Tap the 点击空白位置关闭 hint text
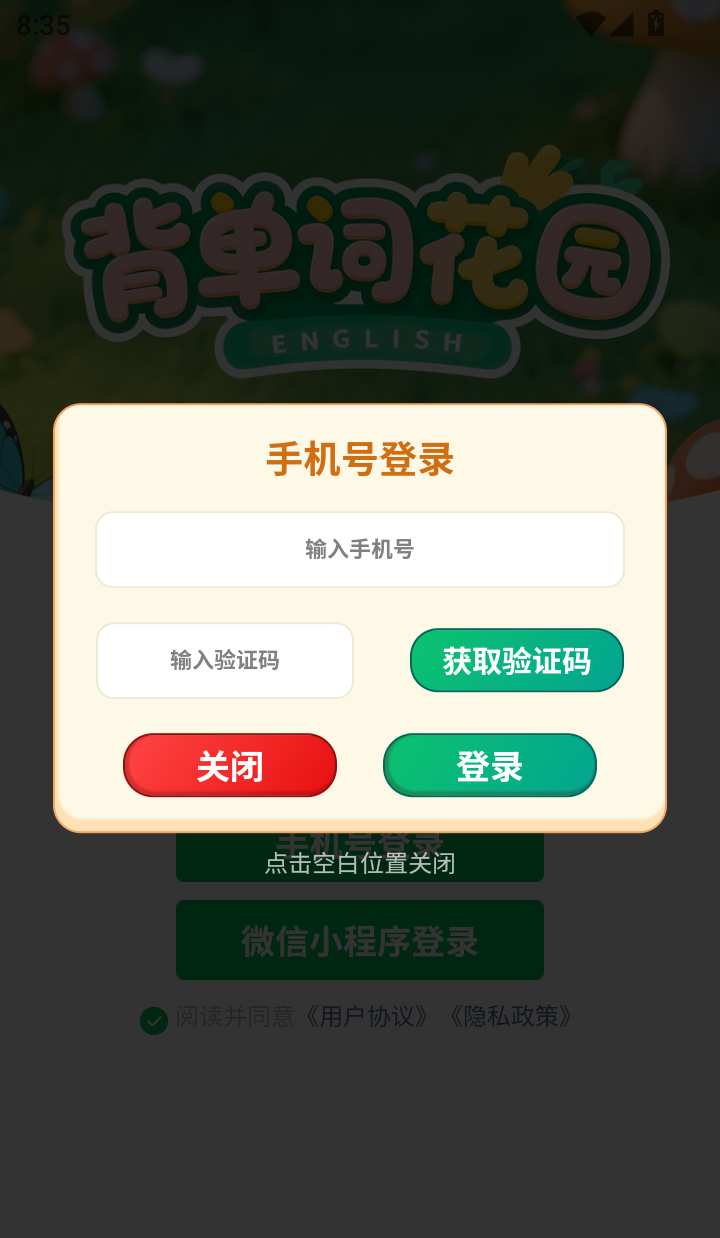This screenshot has width=720, height=1238. click(x=360, y=863)
